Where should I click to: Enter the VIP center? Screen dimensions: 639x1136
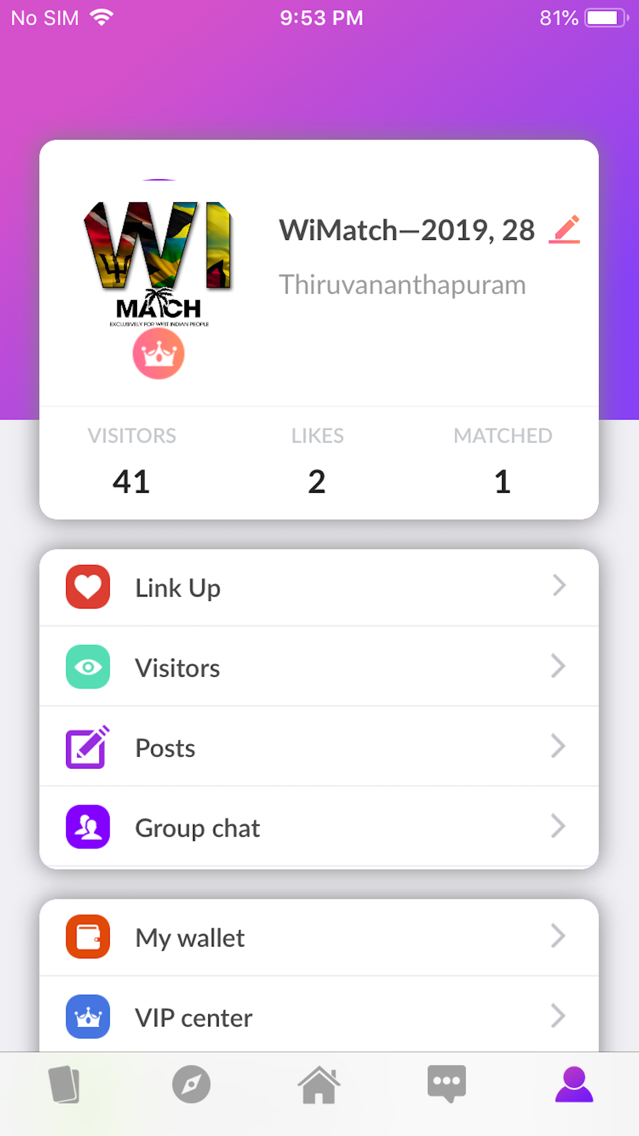click(x=318, y=1017)
